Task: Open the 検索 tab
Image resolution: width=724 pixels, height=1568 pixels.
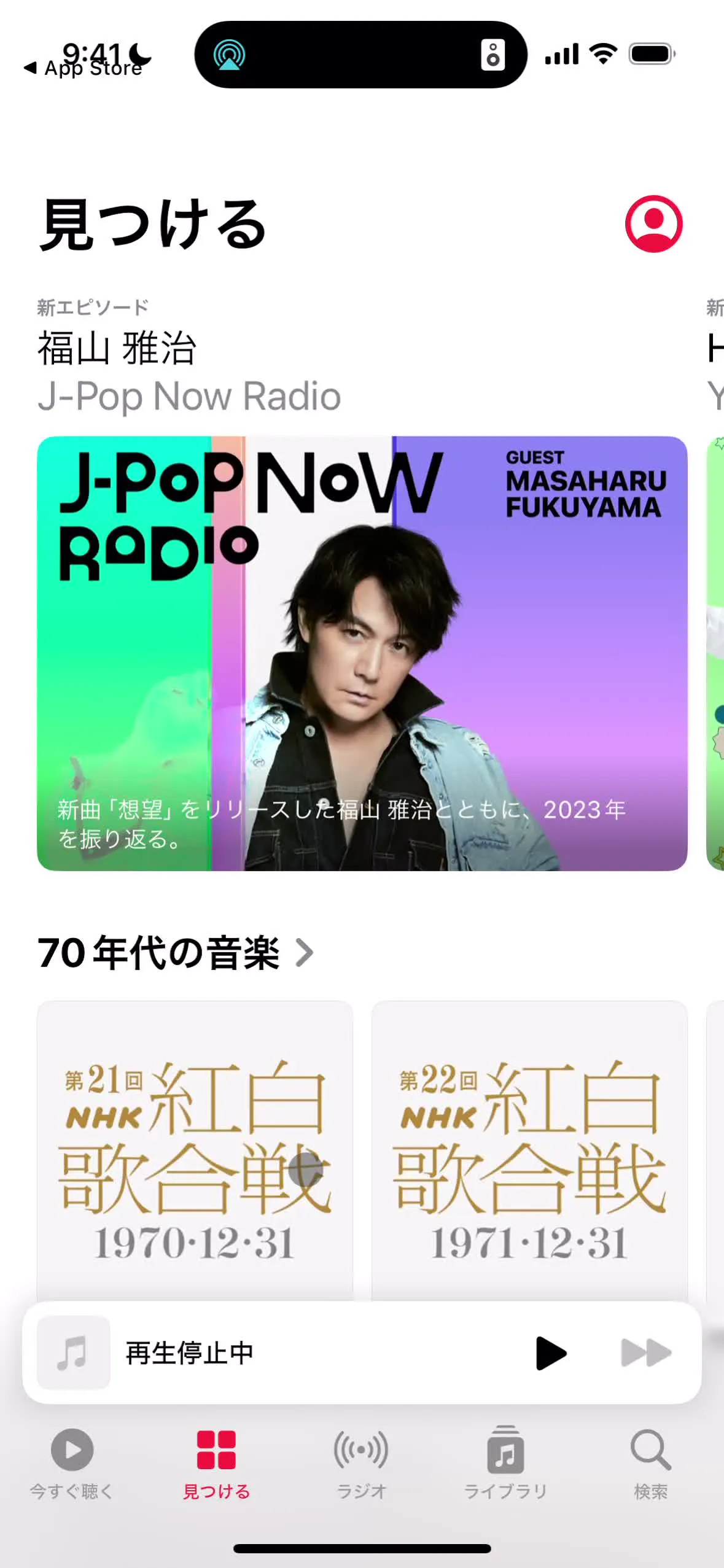Action: coord(650,1463)
